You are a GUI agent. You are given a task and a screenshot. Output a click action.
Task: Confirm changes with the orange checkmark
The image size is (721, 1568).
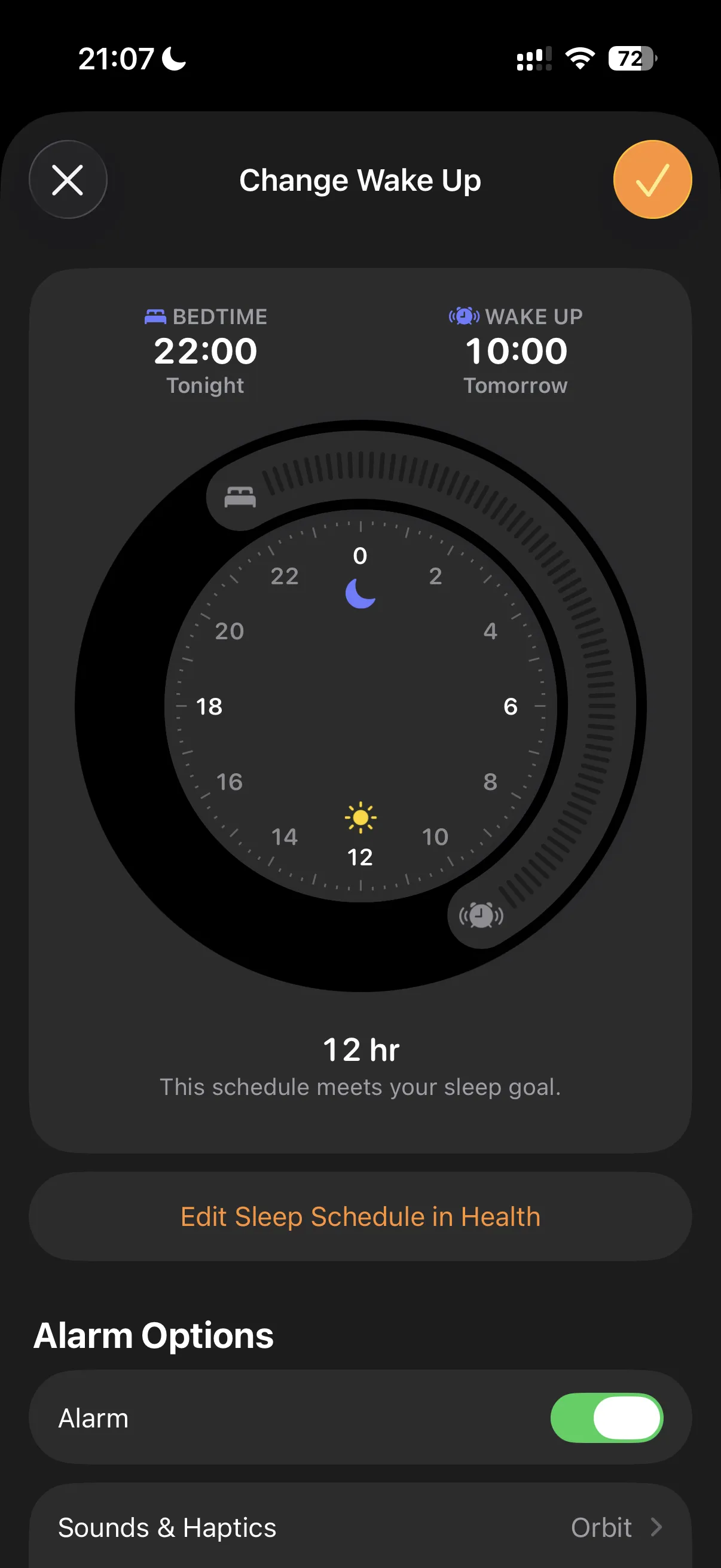click(652, 180)
